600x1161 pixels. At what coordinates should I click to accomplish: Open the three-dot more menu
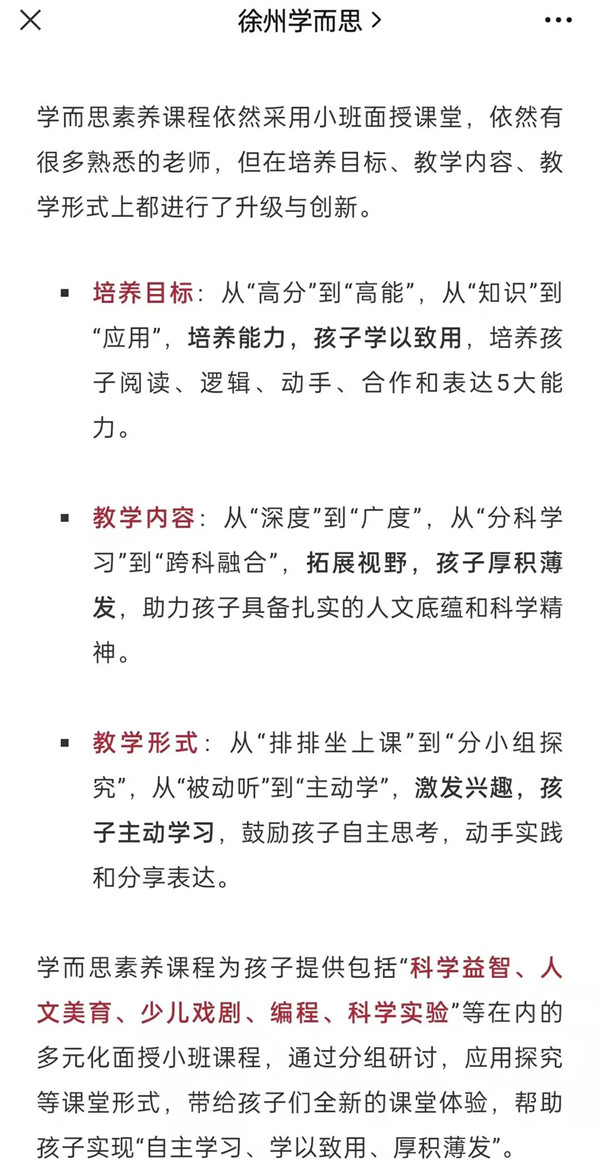(x=558, y=21)
